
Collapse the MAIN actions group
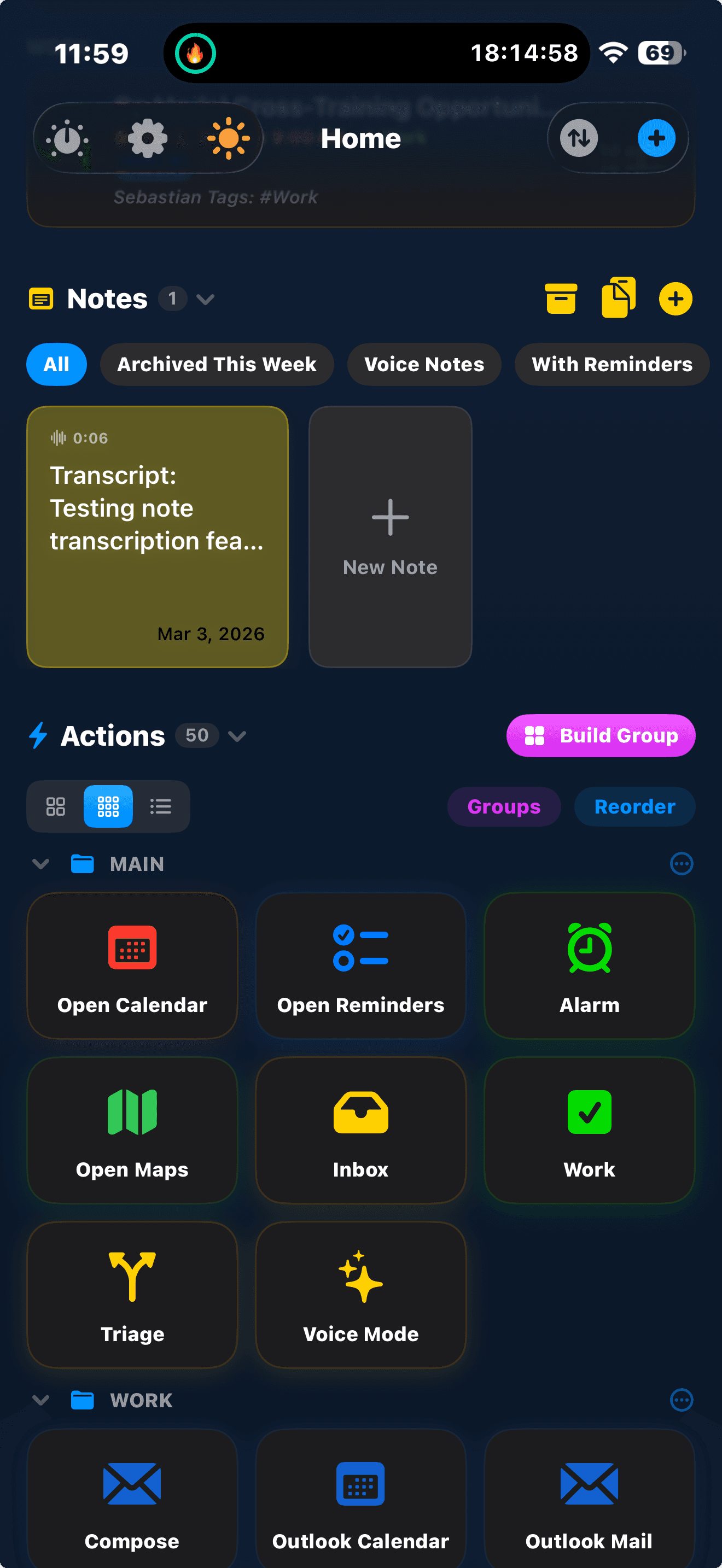[40, 864]
